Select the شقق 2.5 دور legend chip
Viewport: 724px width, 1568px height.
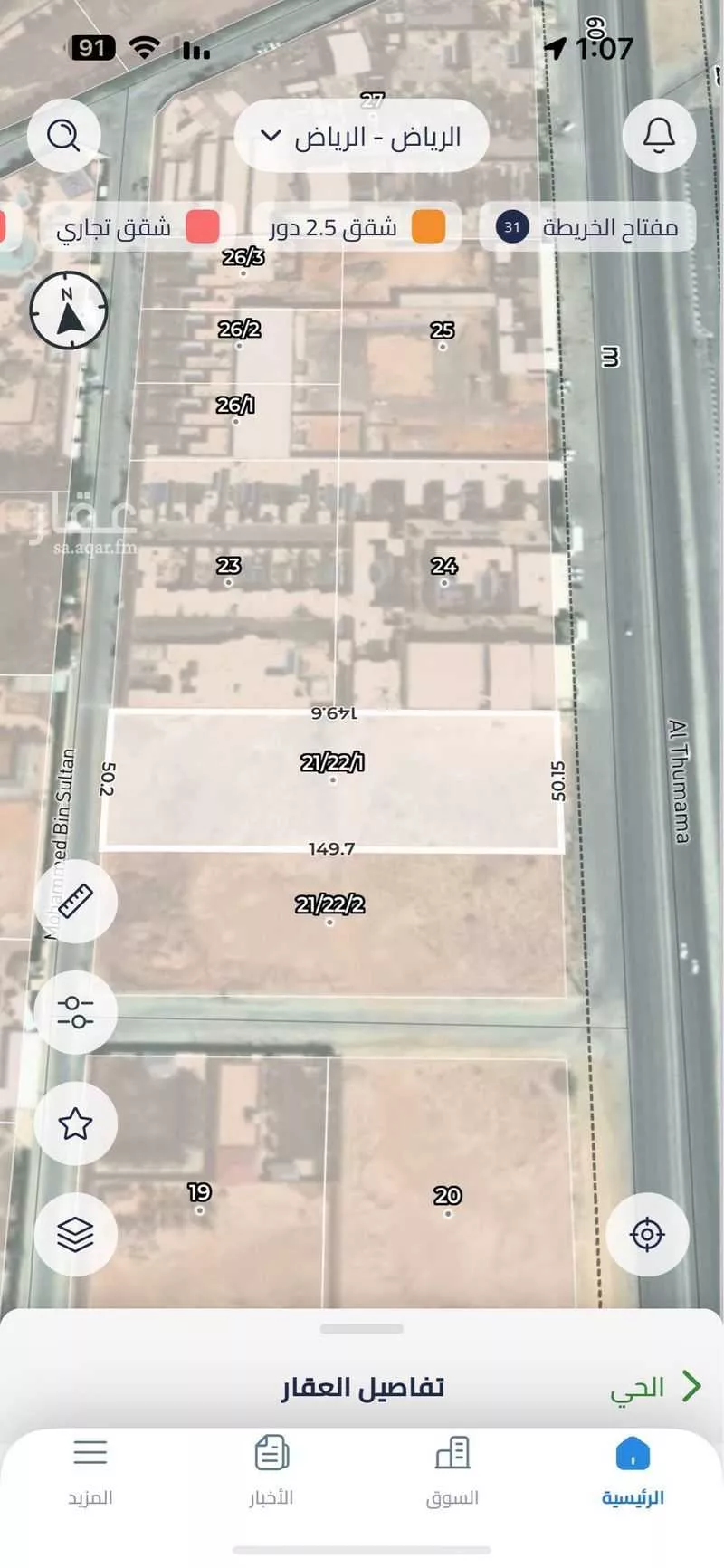coord(357,226)
